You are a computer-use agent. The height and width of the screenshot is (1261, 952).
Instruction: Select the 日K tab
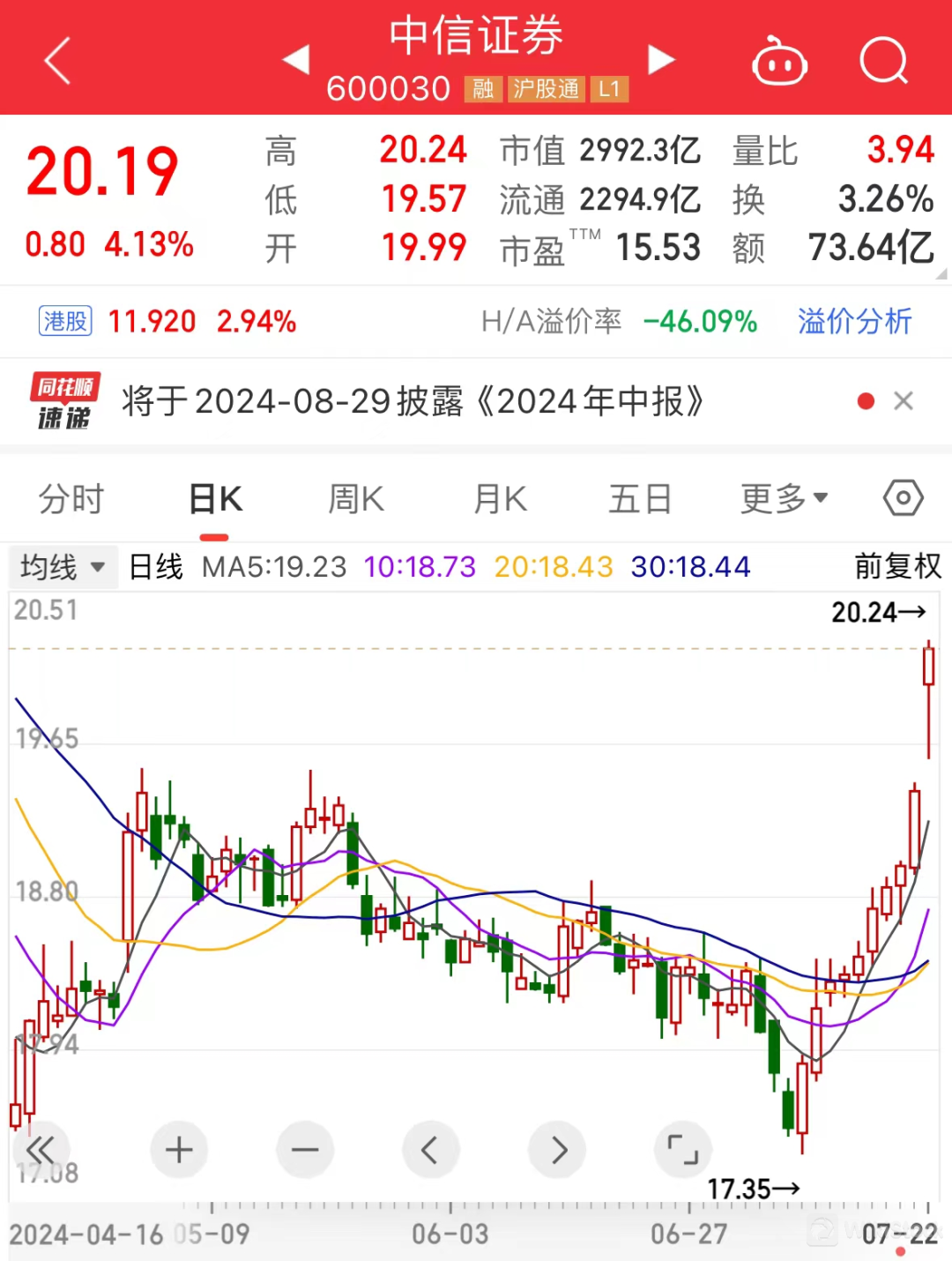pyautogui.click(x=215, y=499)
